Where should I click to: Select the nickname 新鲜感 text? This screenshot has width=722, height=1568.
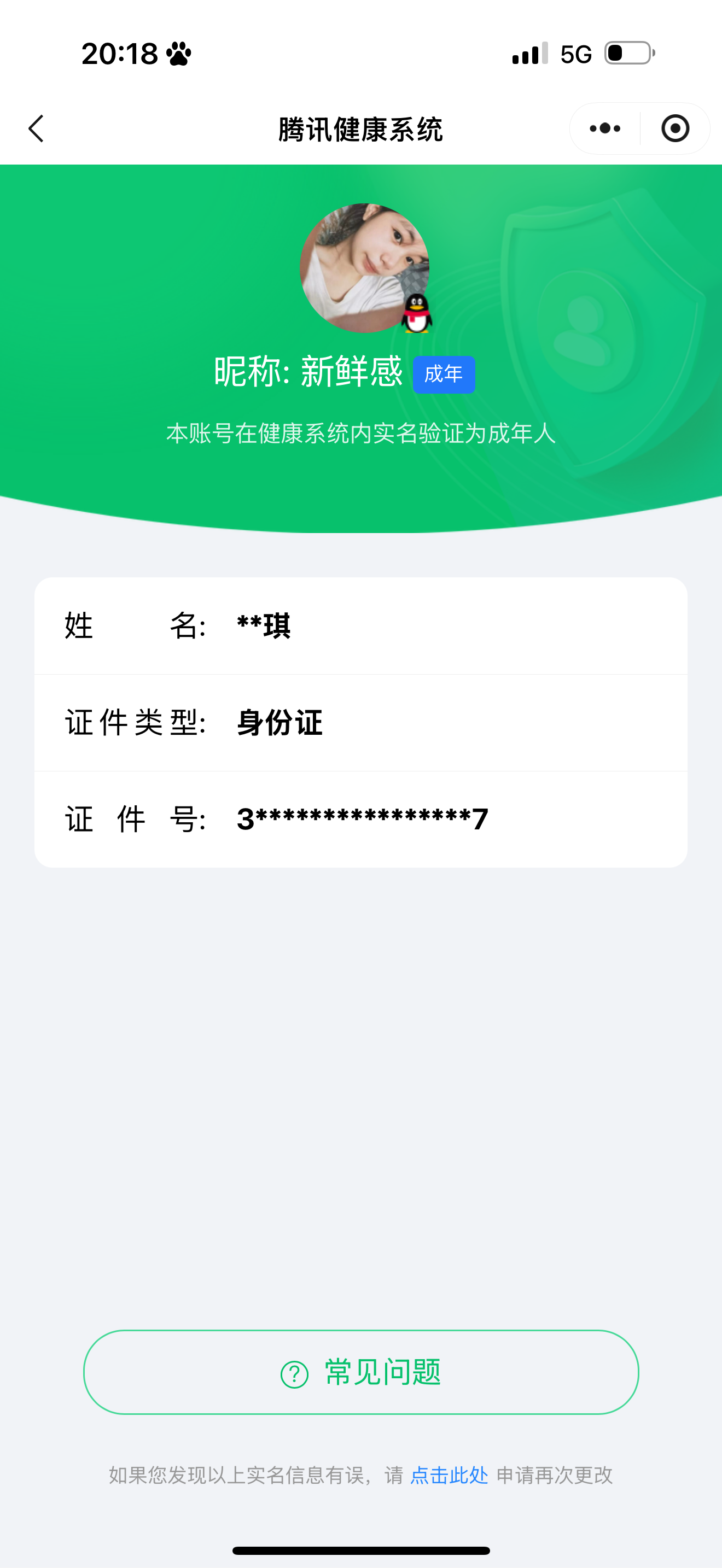click(352, 373)
